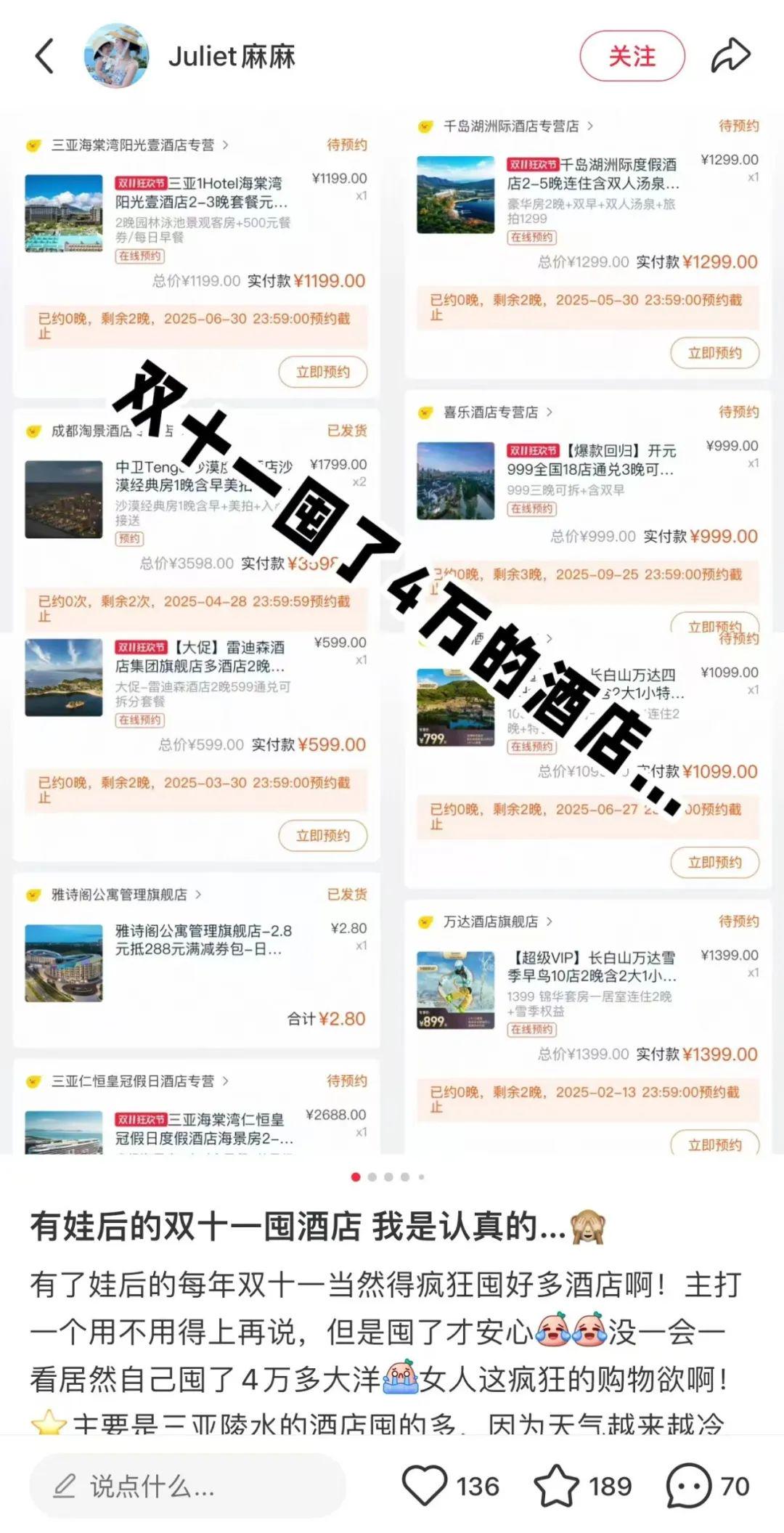Open Juliet麻麻's profile avatar
This screenshot has height=1533, width=784.
[116, 56]
